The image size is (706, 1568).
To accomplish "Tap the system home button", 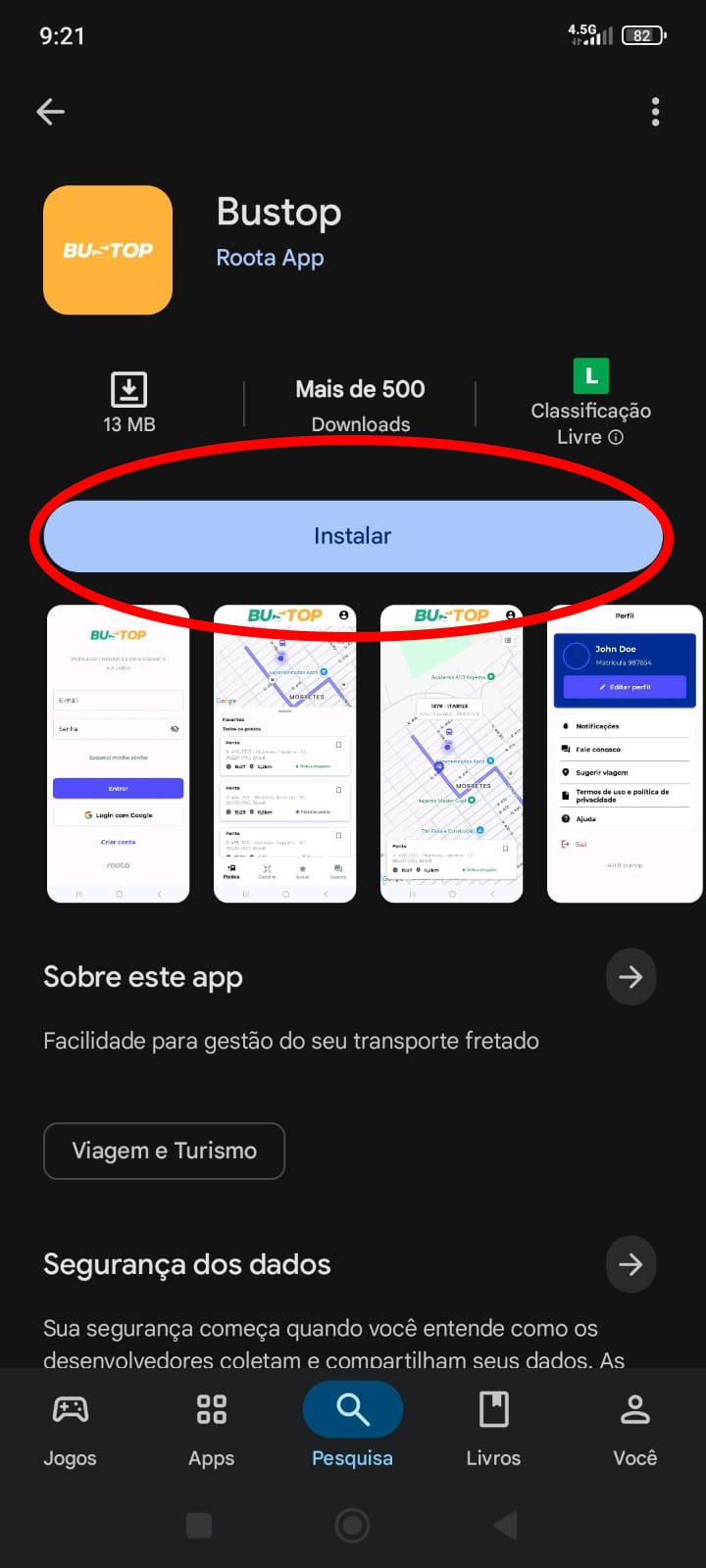I will click(352, 1525).
